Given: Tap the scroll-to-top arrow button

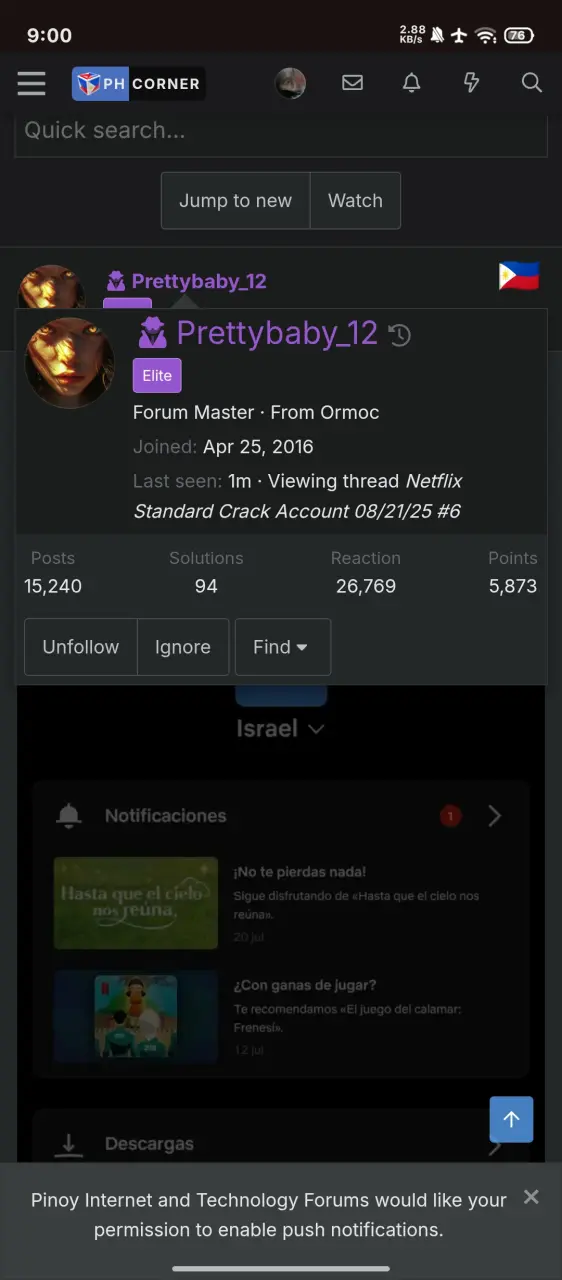Looking at the screenshot, I should [511, 1119].
